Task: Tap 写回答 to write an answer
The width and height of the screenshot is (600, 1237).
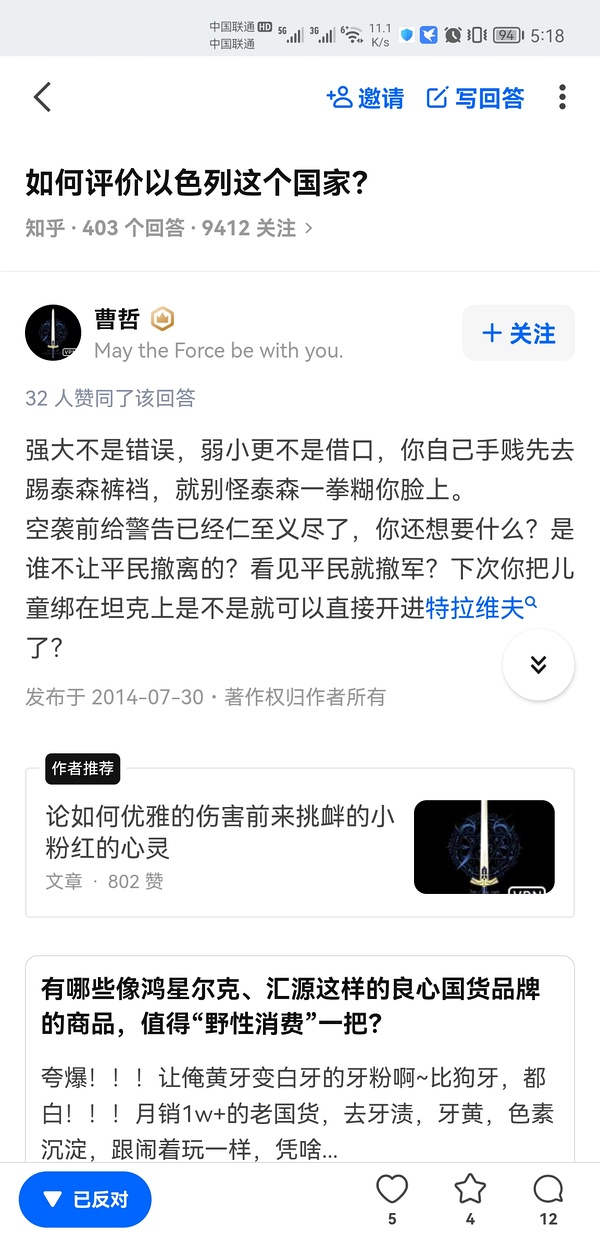Action: (476, 98)
